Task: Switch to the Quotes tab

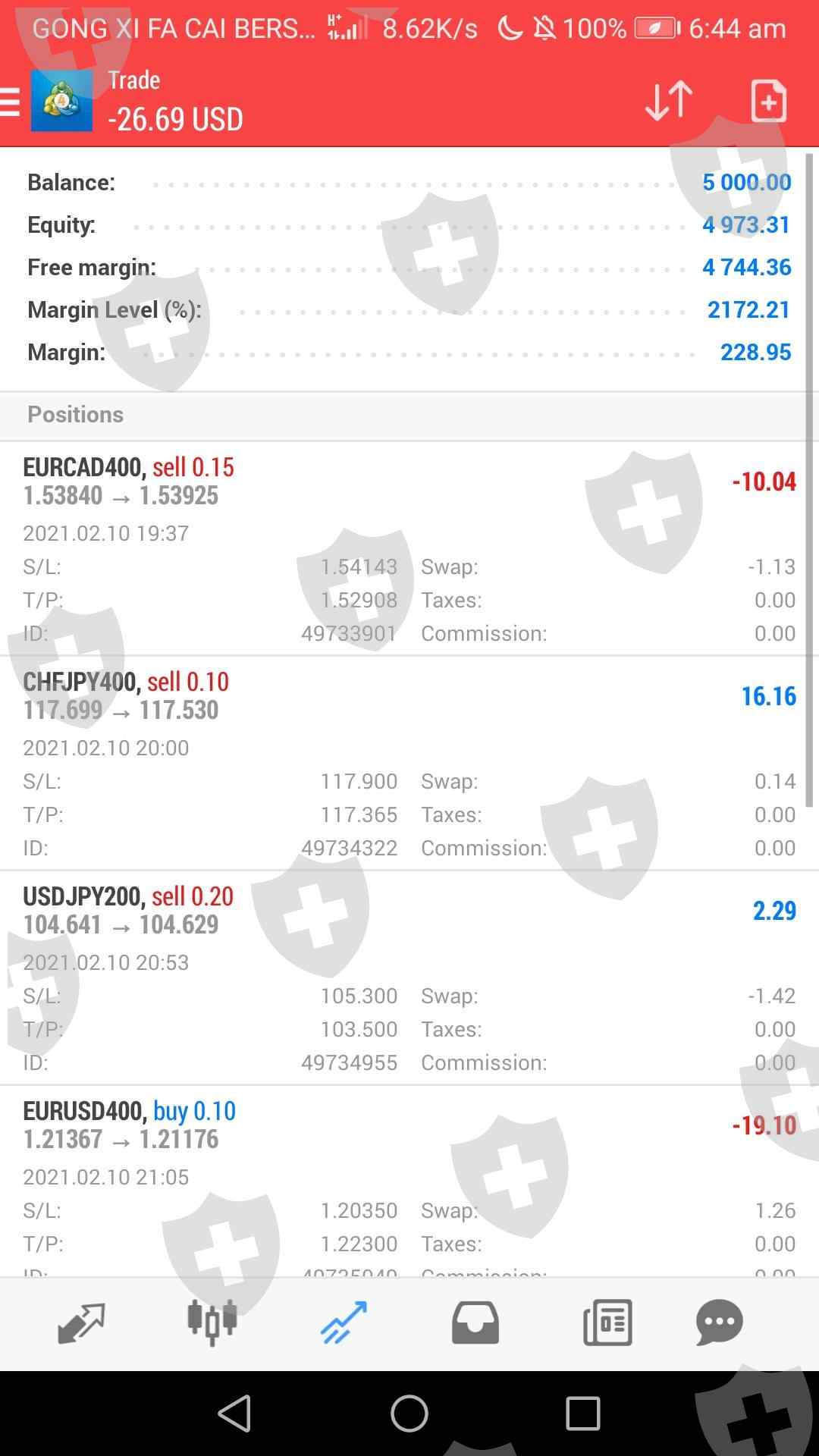Action: [x=81, y=1323]
